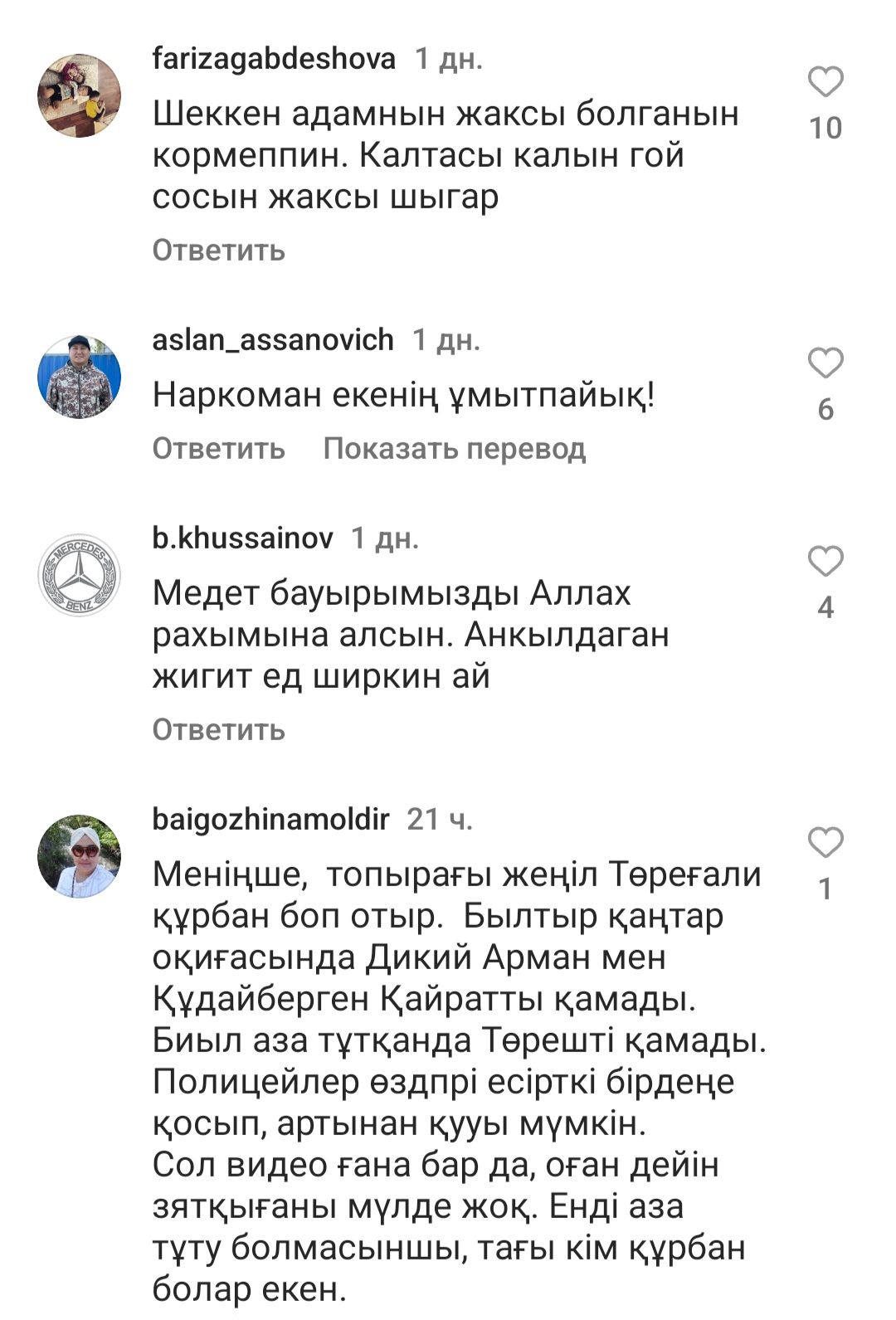Viewport: 896px width, 1320px height.
Task: Tap the username baigozhinamoldir
Action: tap(270, 820)
